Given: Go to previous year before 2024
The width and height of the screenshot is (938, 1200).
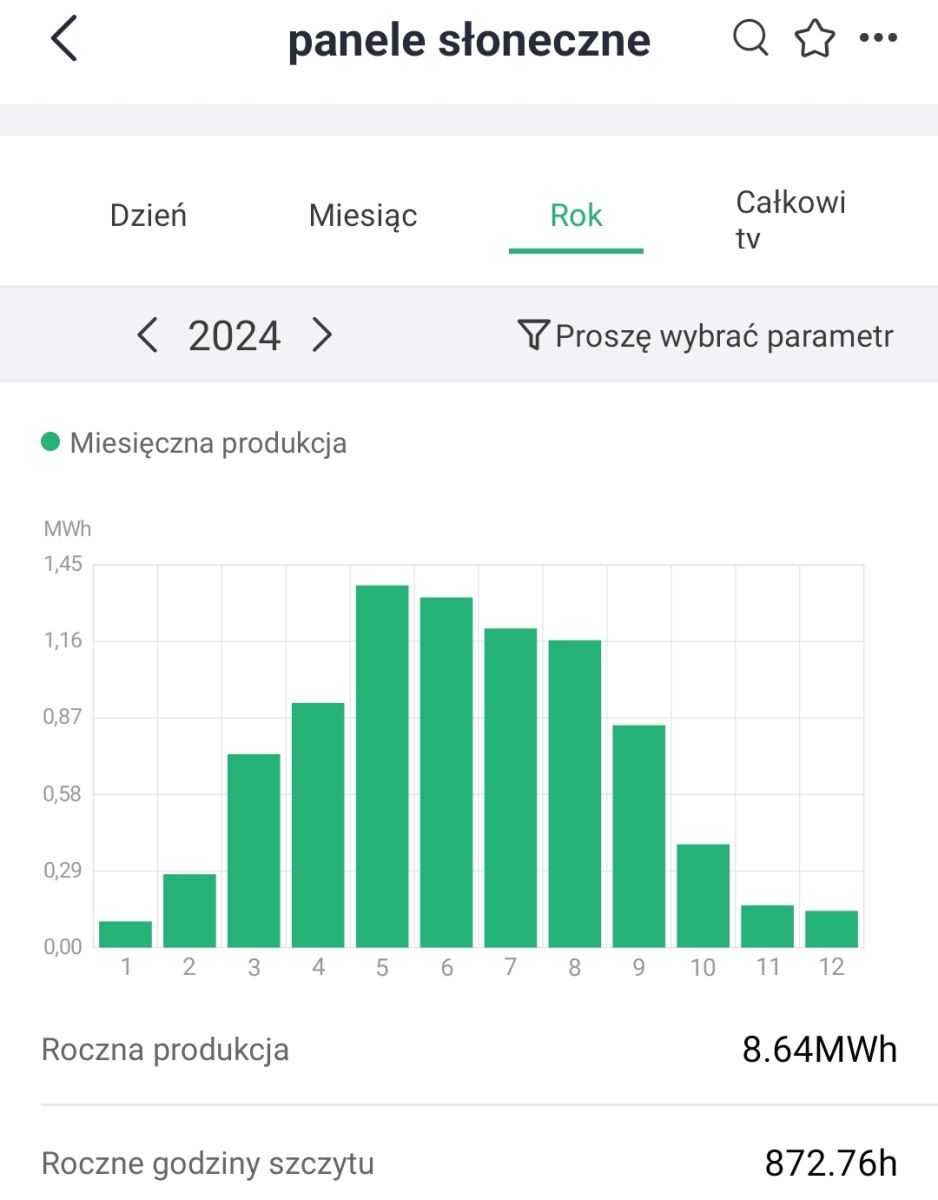Looking at the screenshot, I should (x=147, y=335).
